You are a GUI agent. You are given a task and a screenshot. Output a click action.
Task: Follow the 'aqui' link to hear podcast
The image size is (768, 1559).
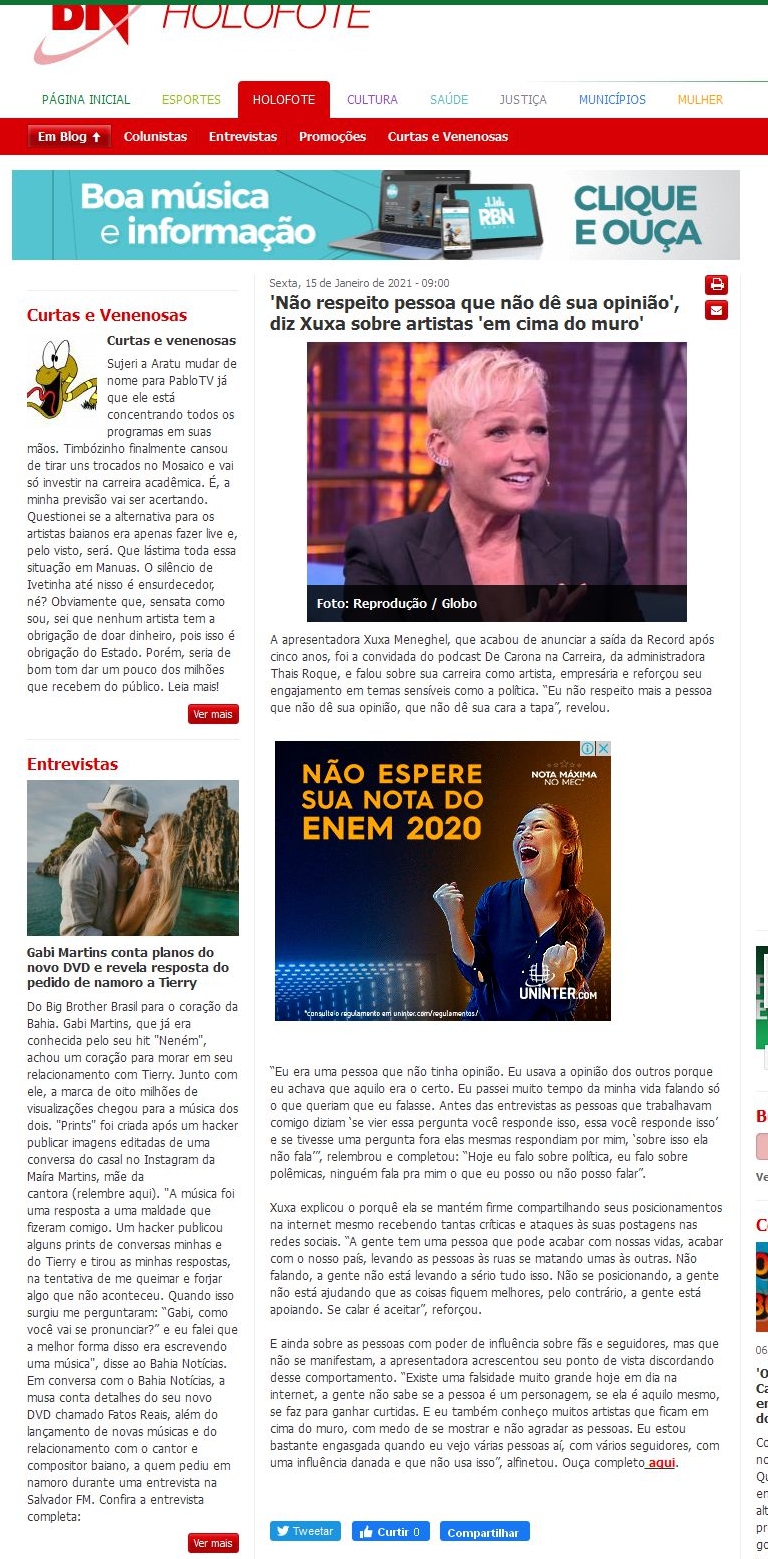pos(661,1463)
